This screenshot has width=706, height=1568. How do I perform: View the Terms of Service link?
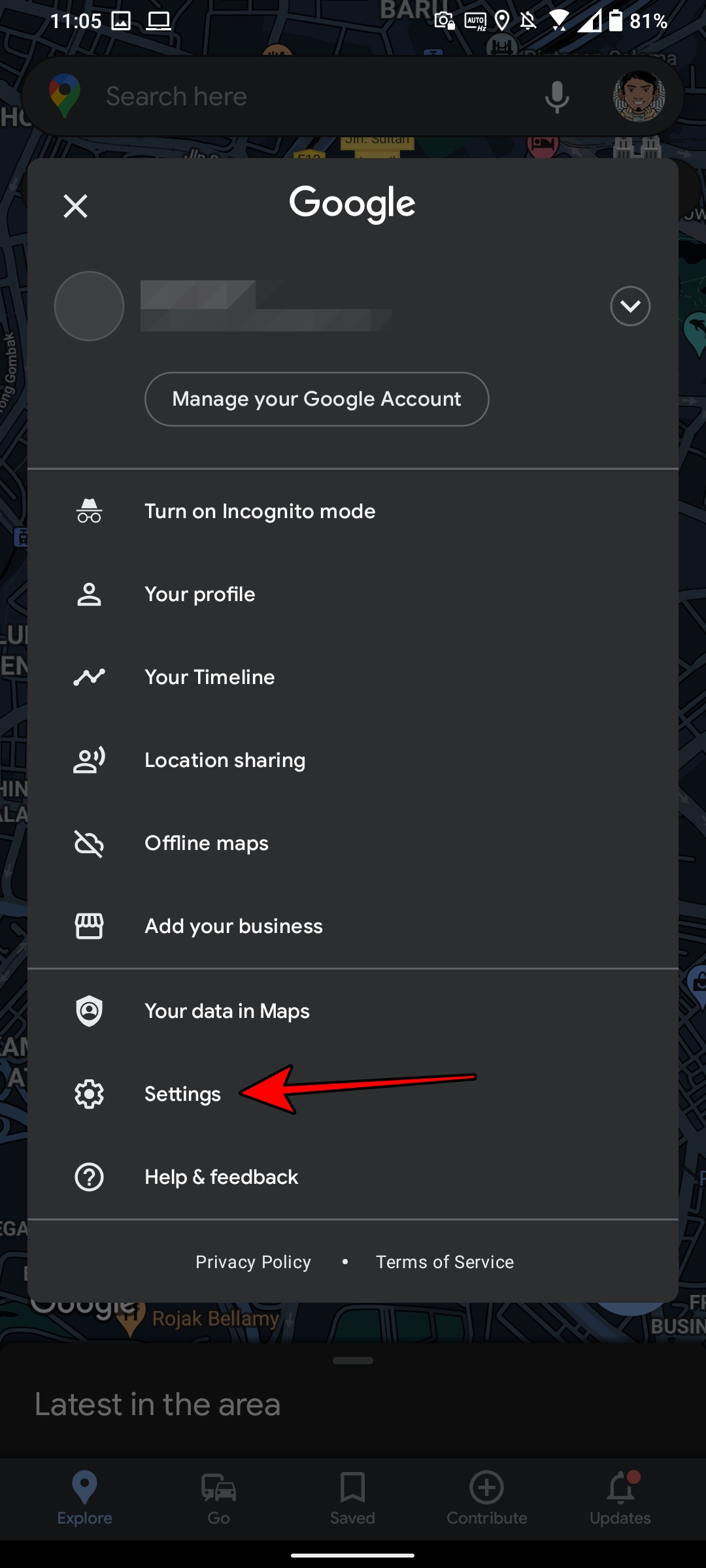click(x=445, y=1262)
